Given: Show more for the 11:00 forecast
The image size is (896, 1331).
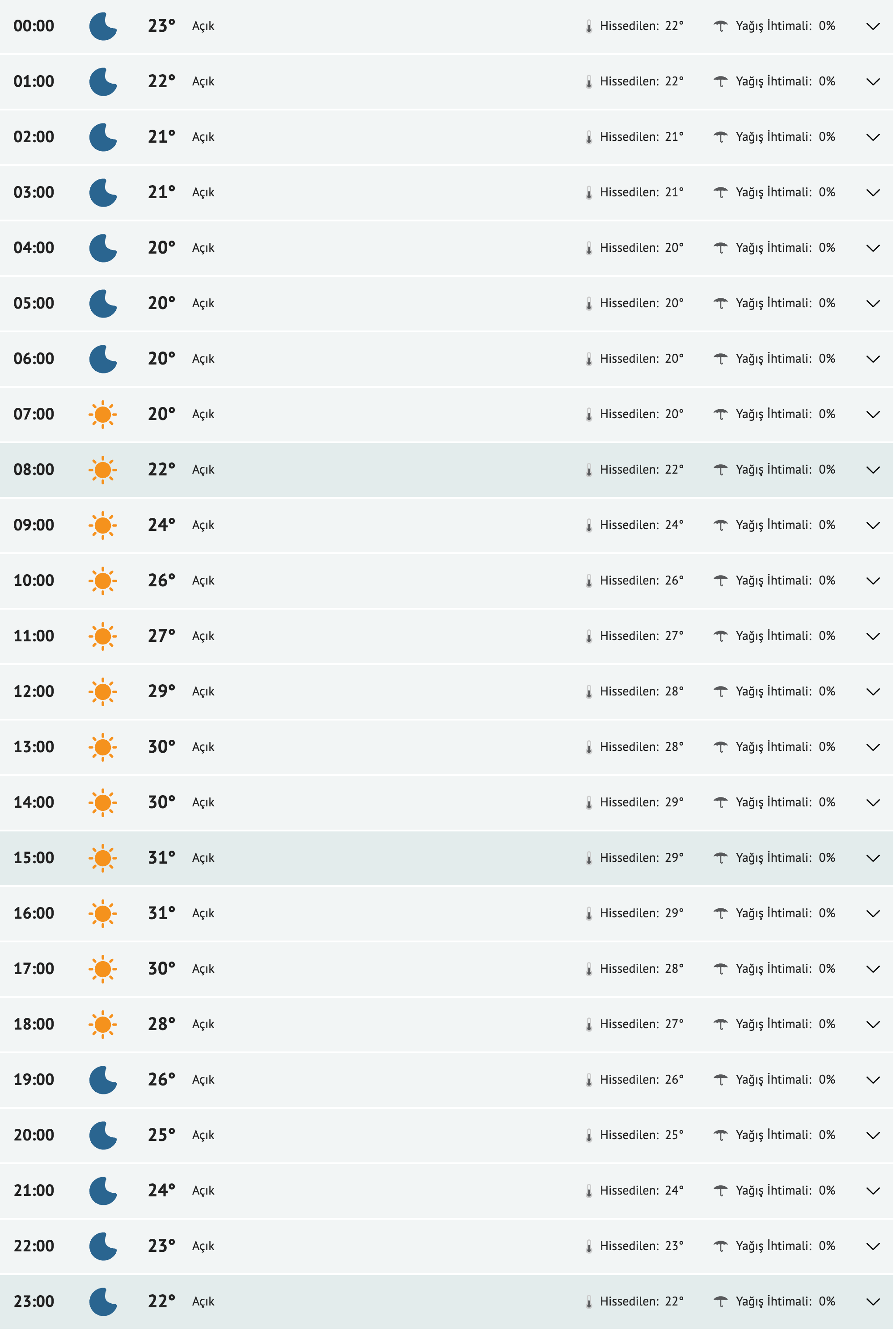Looking at the screenshot, I should (x=873, y=636).
